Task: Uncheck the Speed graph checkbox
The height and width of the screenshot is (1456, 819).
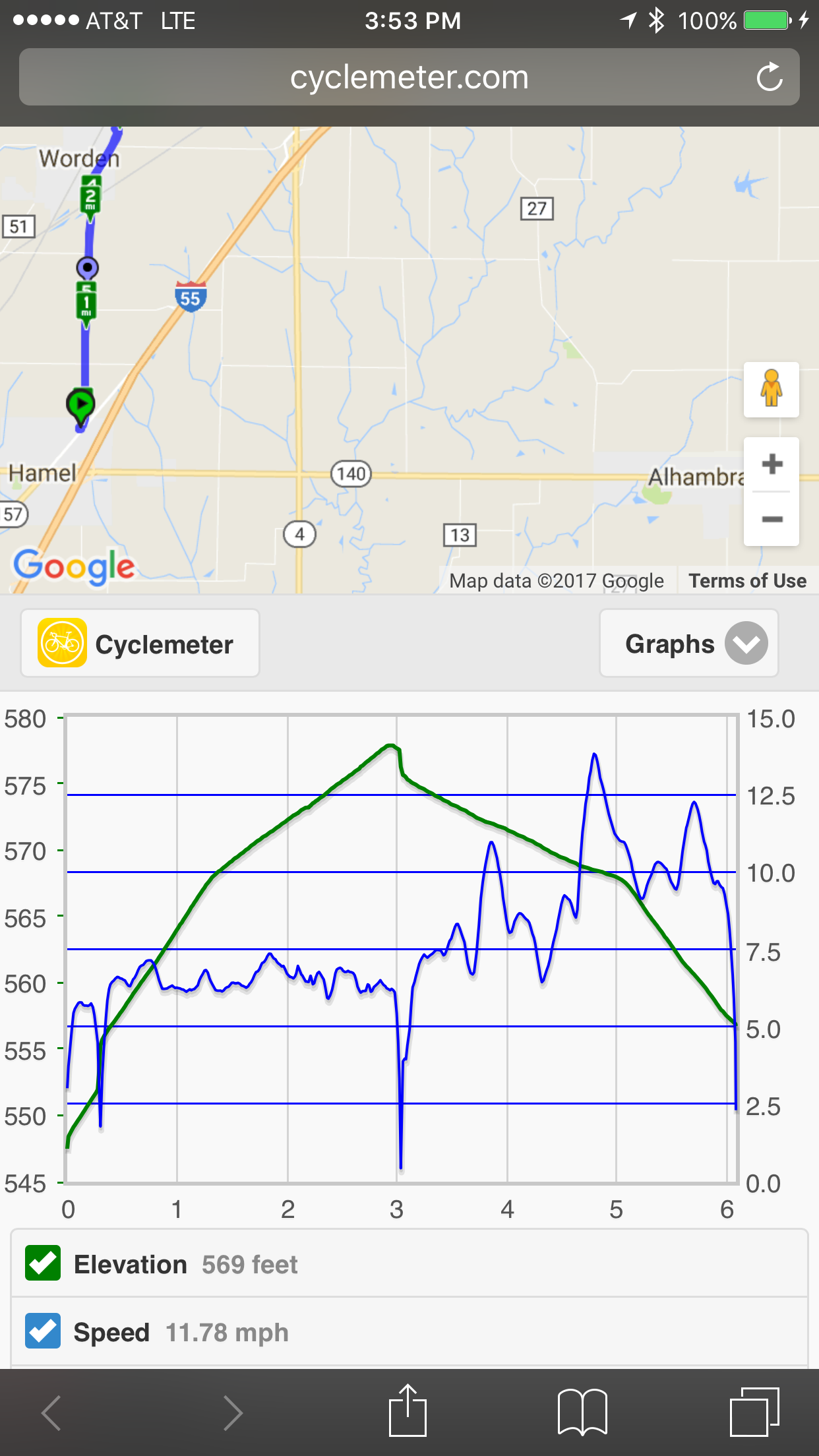Action: [43, 1331]
